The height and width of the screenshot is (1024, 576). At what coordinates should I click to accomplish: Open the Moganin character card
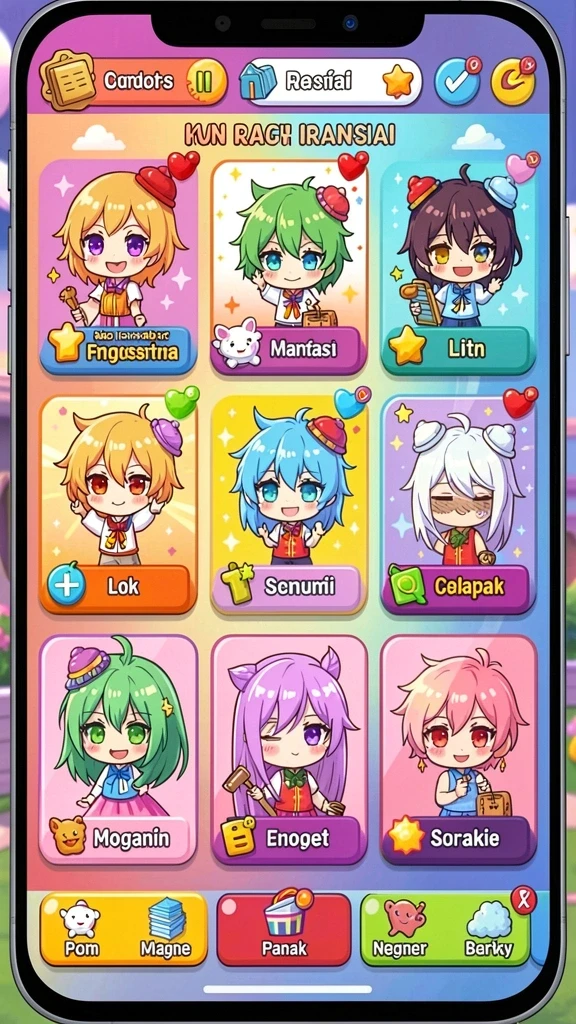coord(118,749)
